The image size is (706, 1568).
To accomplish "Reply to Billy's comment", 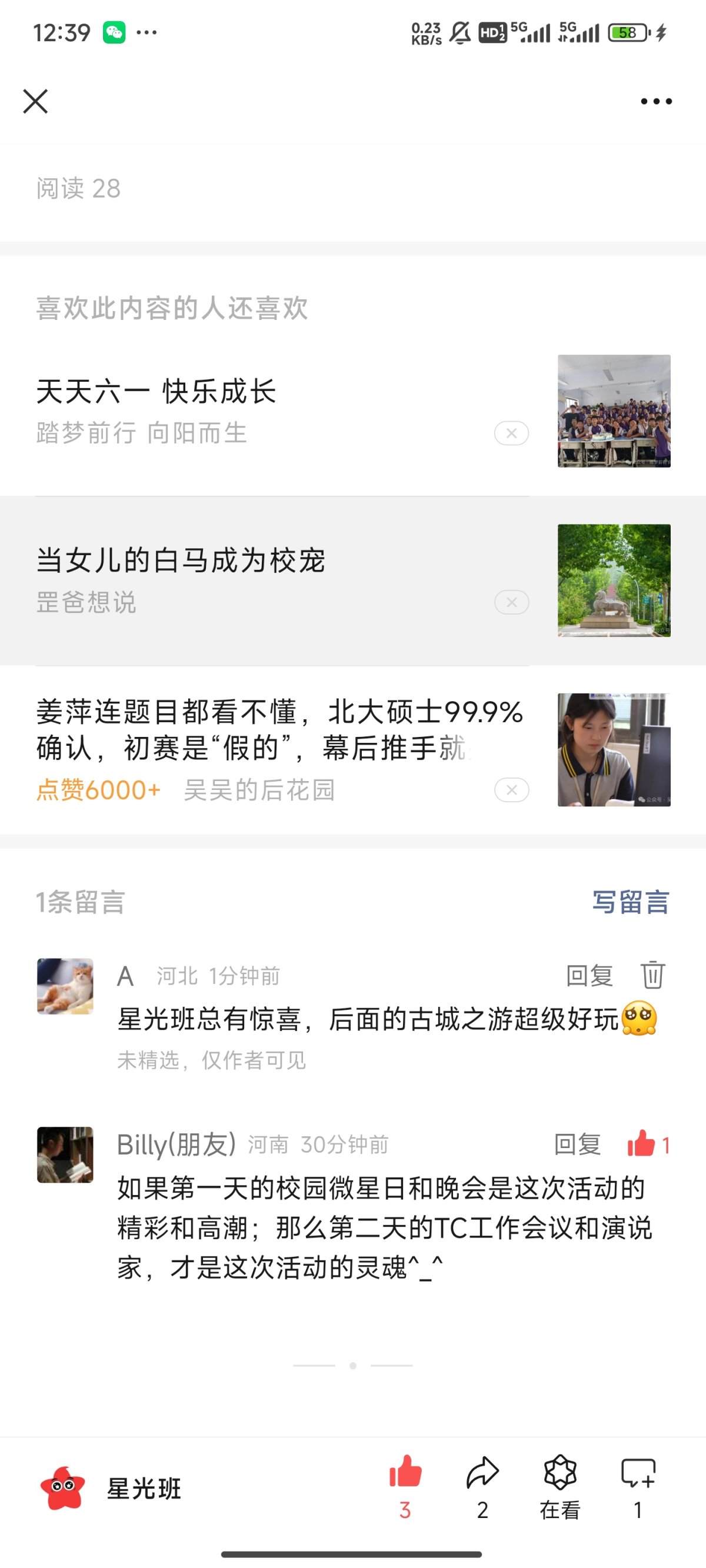I will [577, 1145].
